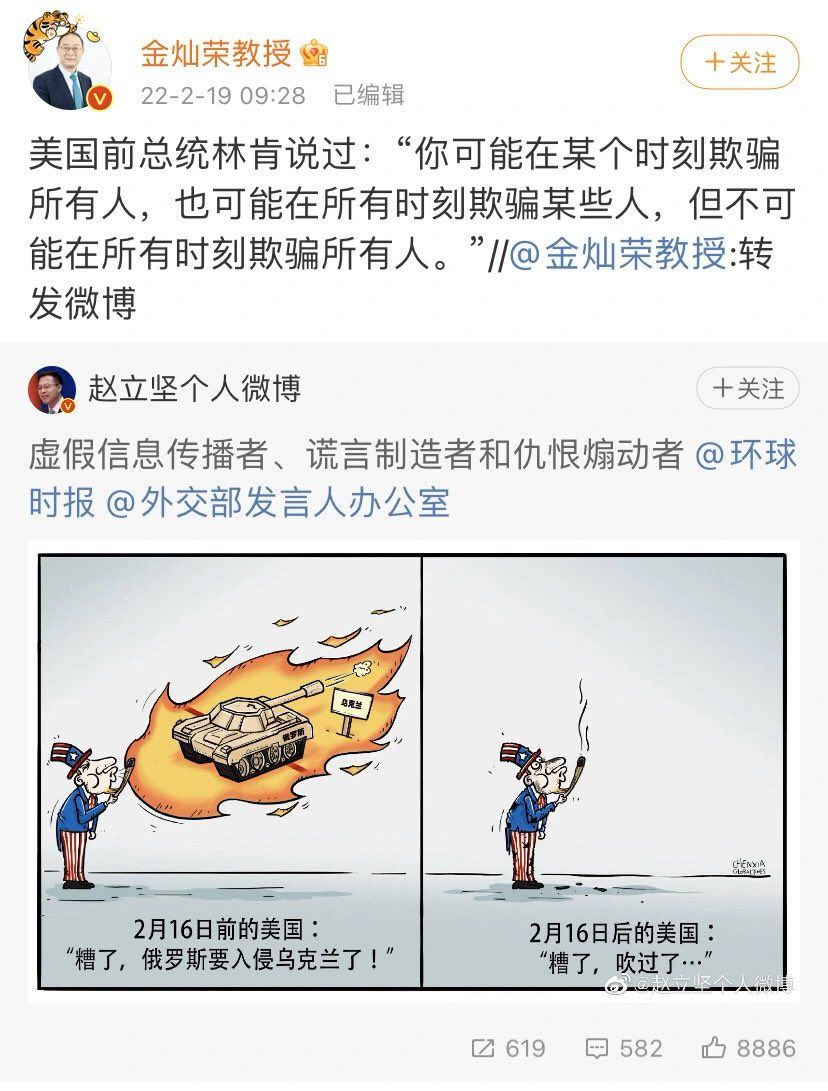Open 金灿荣教授's profile avatar

pos(70,68)
